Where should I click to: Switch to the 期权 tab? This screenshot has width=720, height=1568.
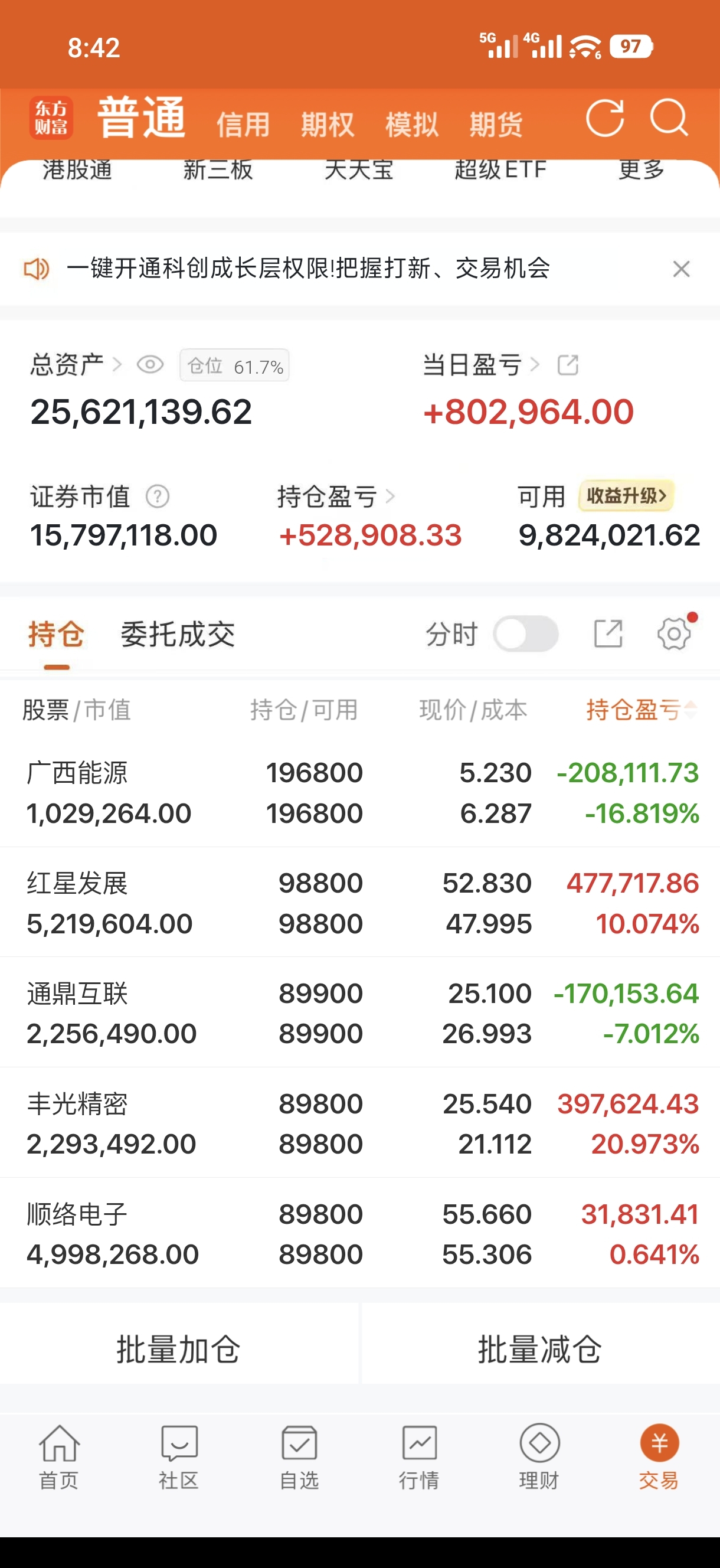tap(328, 125)
